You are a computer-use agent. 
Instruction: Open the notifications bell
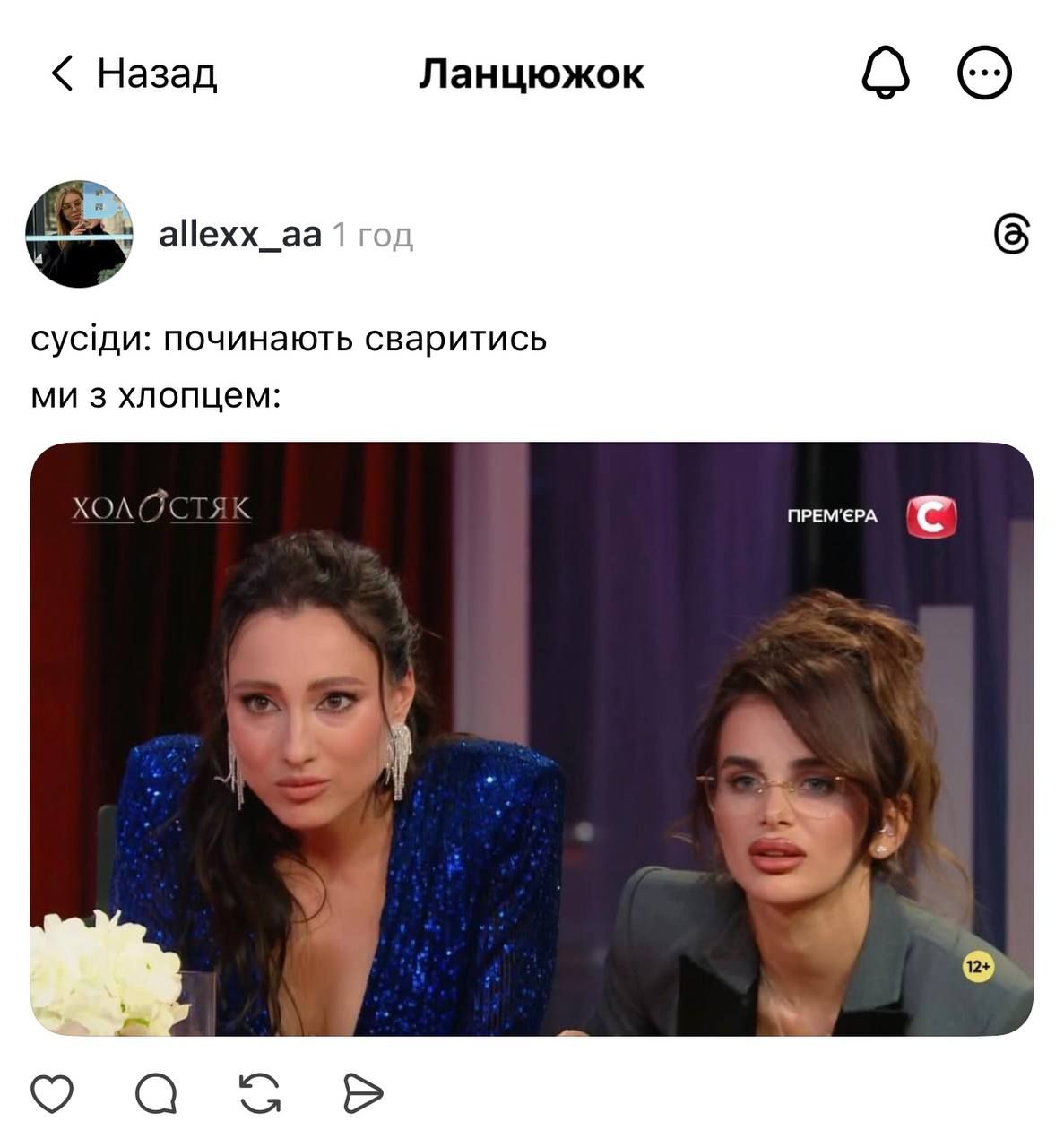885,73
